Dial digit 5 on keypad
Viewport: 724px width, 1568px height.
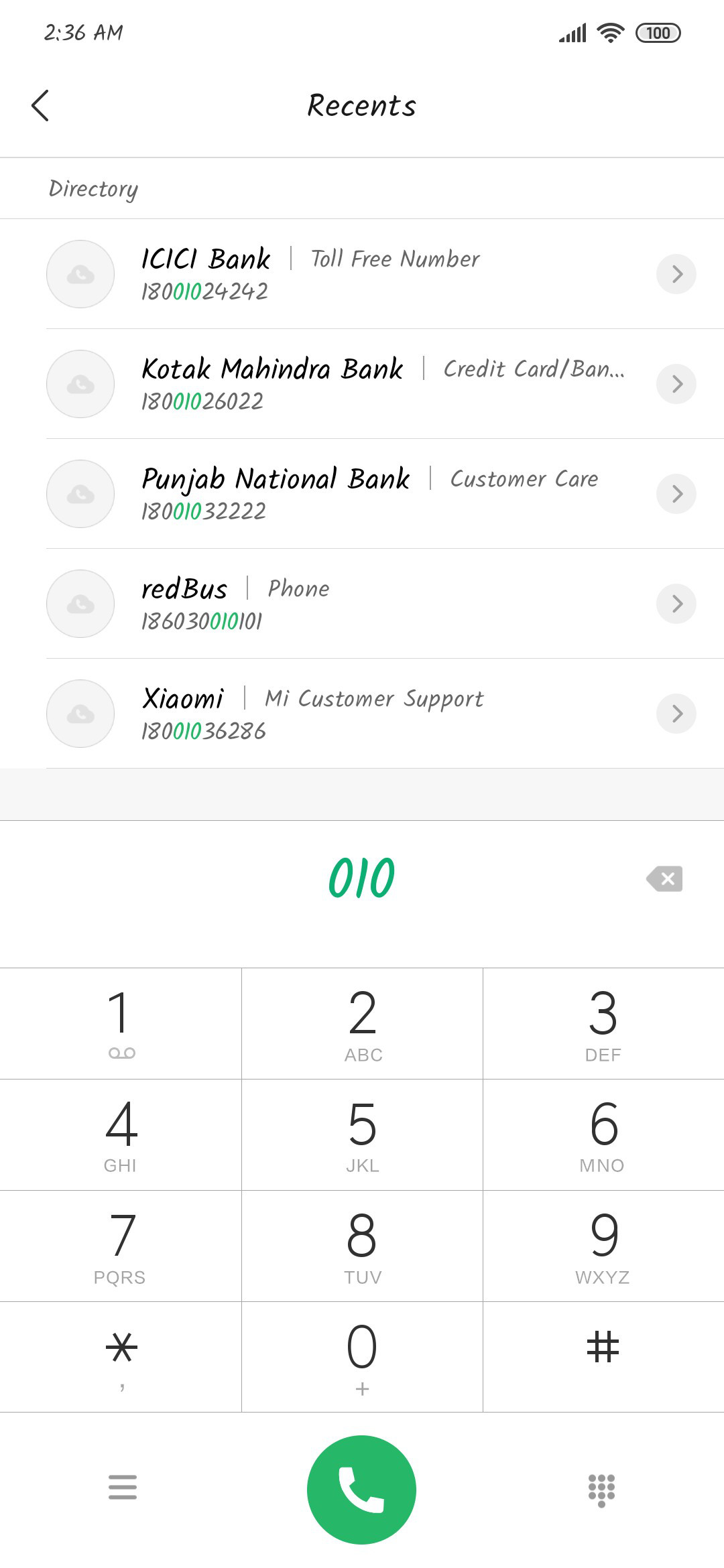click(x=362, y=1135)
